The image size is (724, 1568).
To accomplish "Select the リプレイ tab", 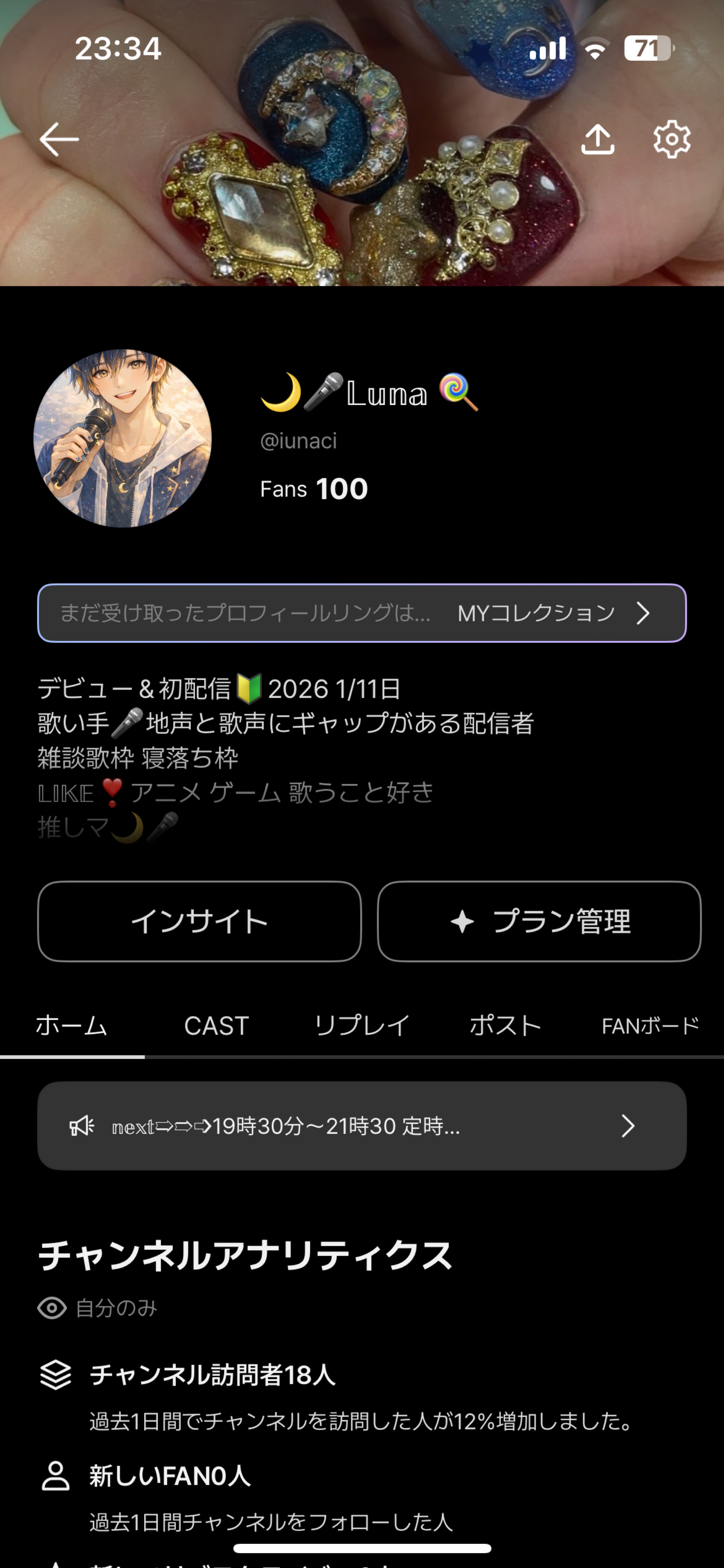I will [x=361, y=1026].
